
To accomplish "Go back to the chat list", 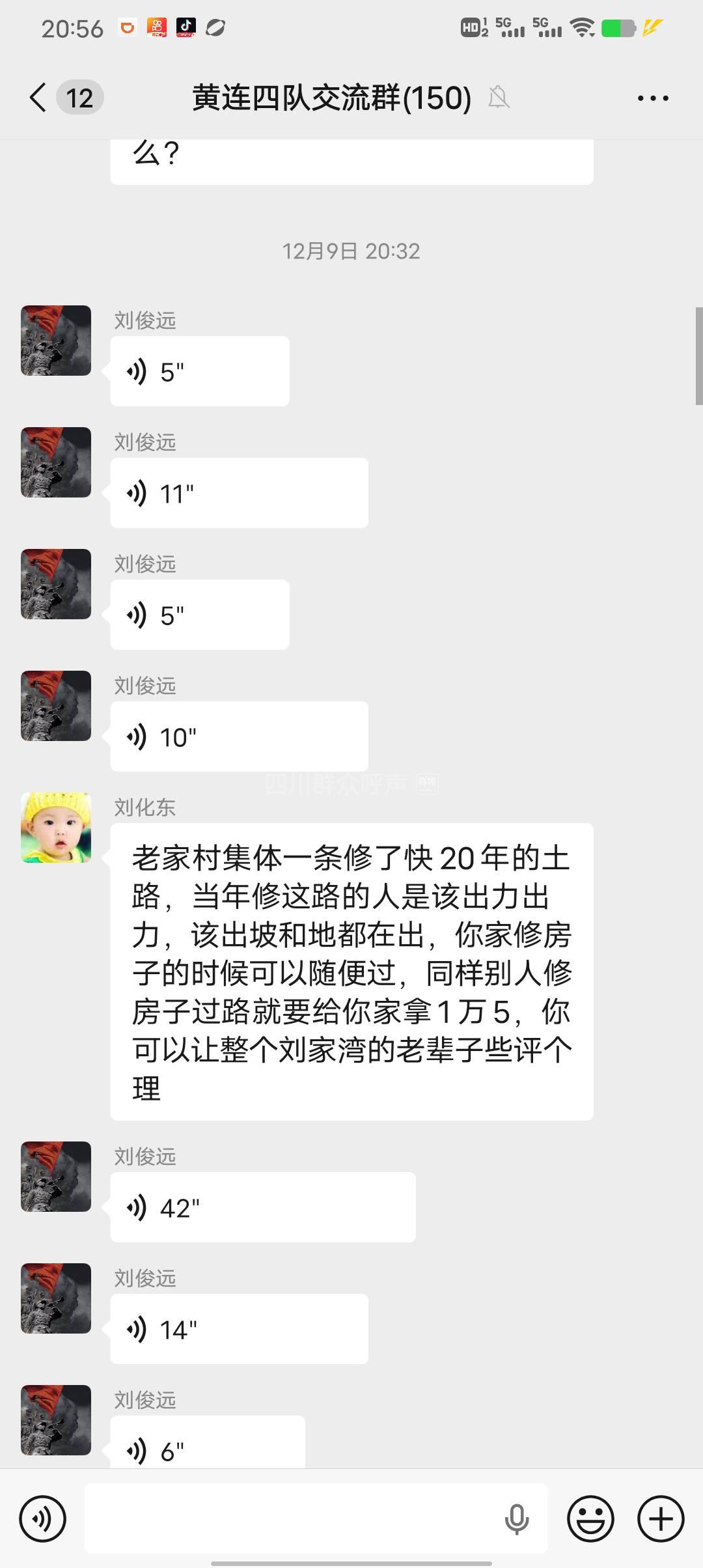I will [x=39, y=98].
